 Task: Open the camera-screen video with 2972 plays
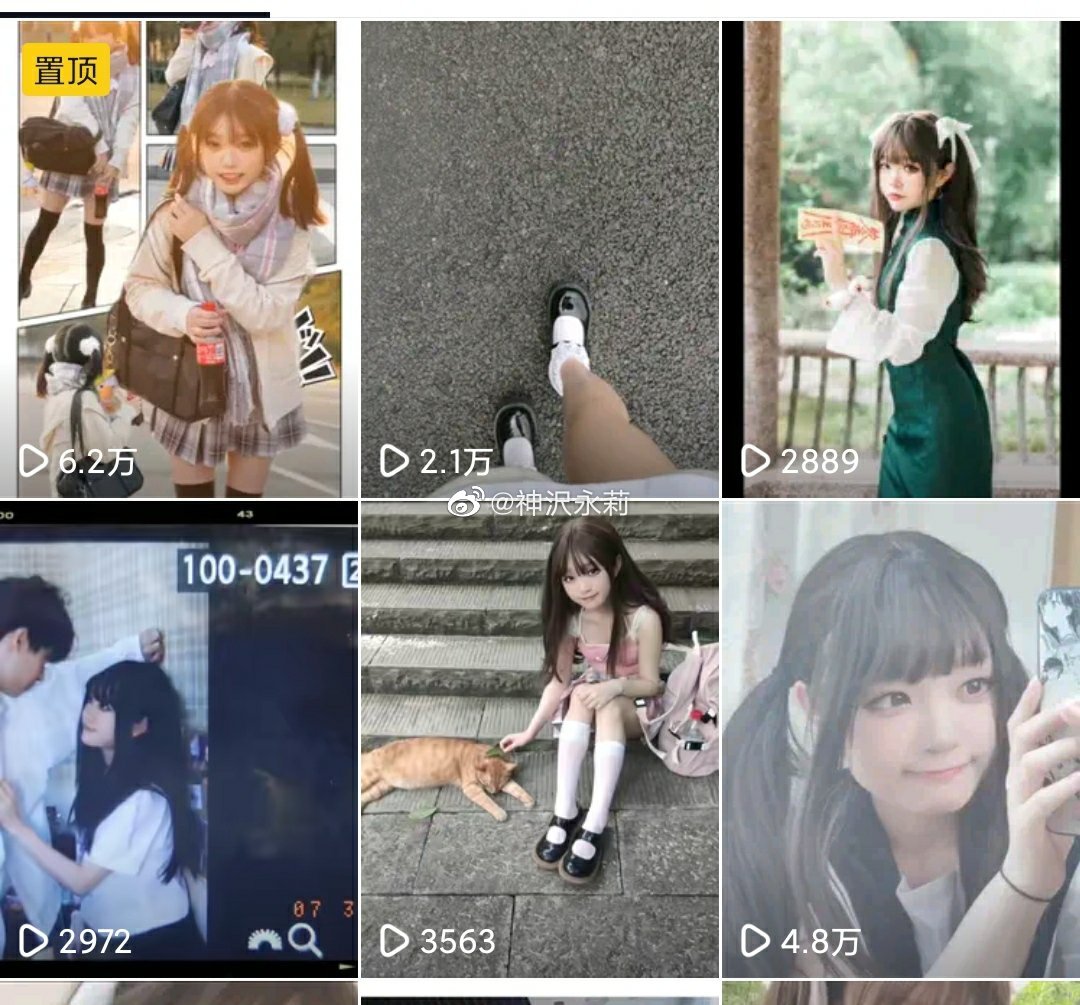[x=178, y=740]
